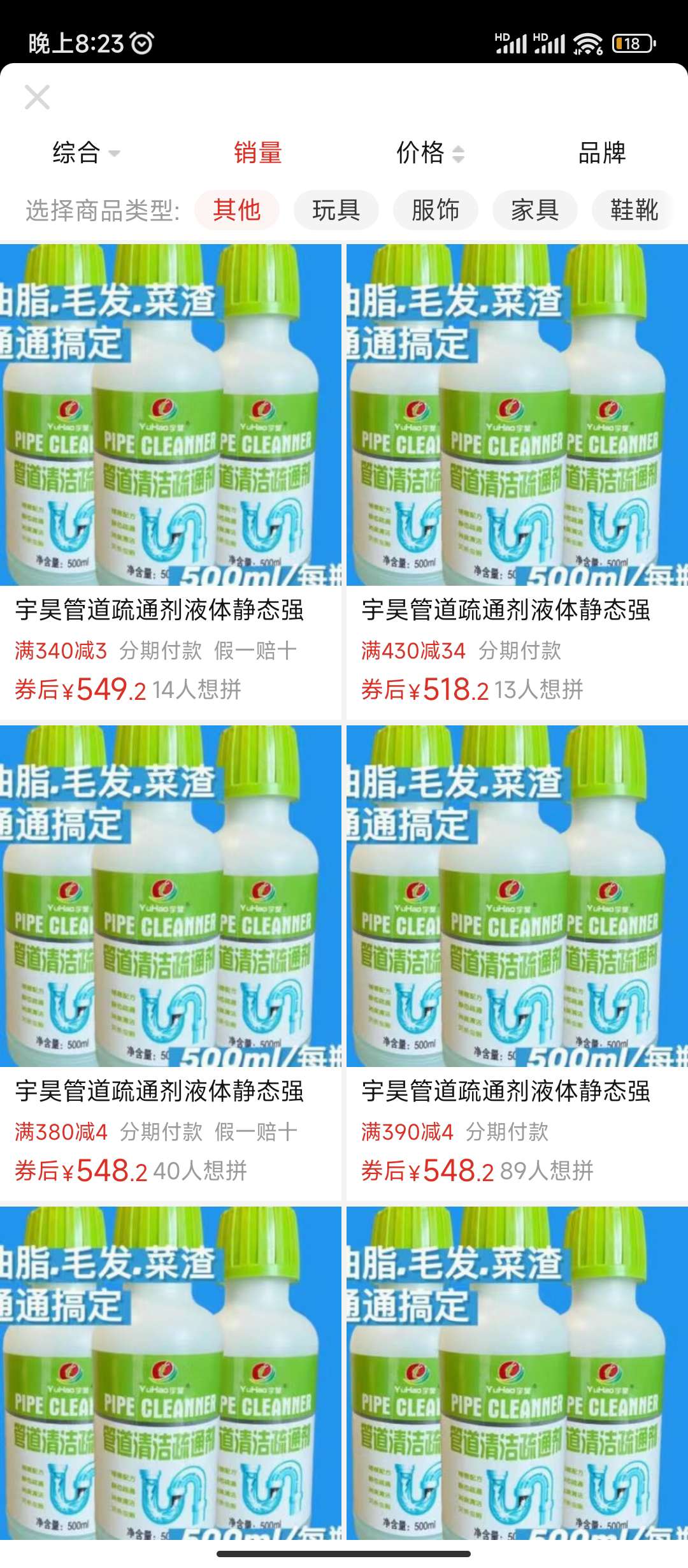Select the 其他 product type chip
The width and height of the screenshot is (688, 1568).
coord(237,210)
